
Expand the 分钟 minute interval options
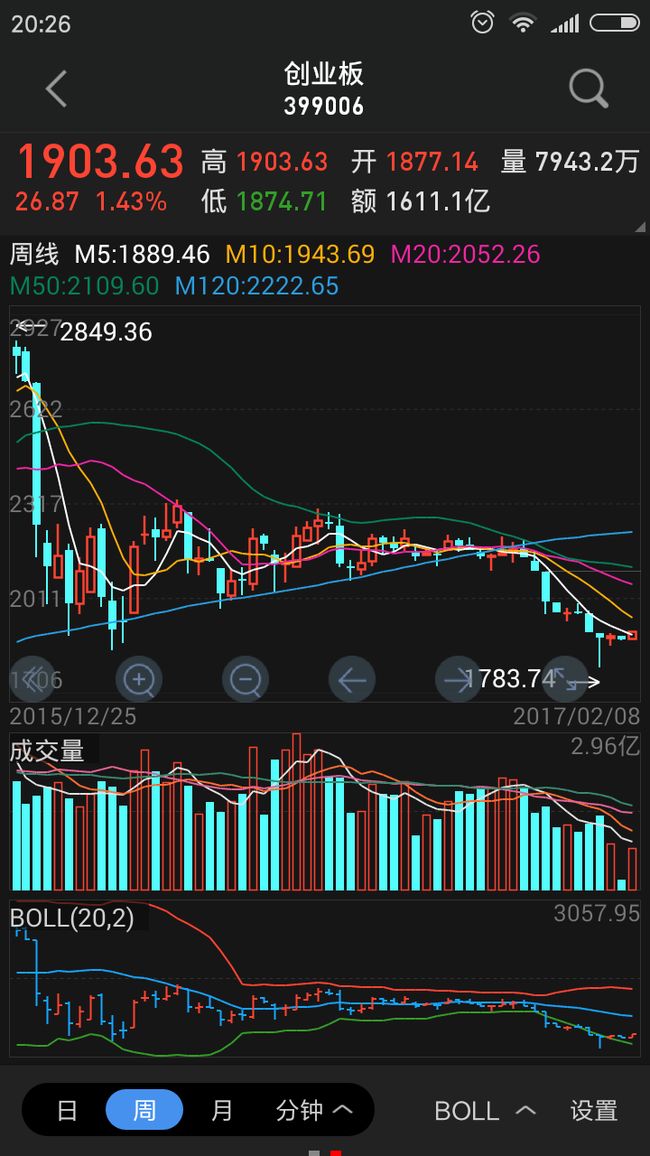point(315,1110)
